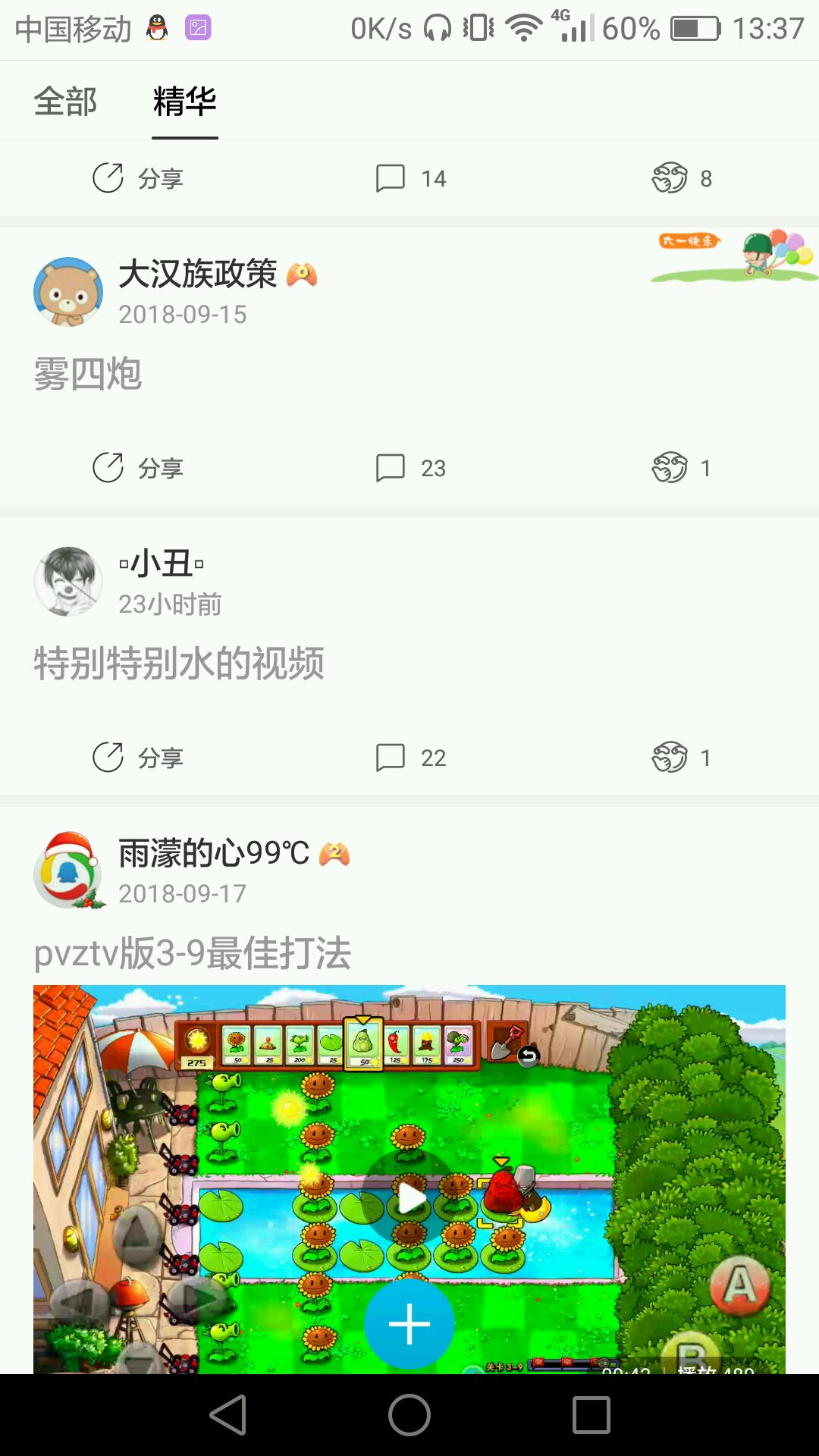Share the 特别特别水的视频 post
Screen dimensions: 819x1456
click(x=138, y=758)
